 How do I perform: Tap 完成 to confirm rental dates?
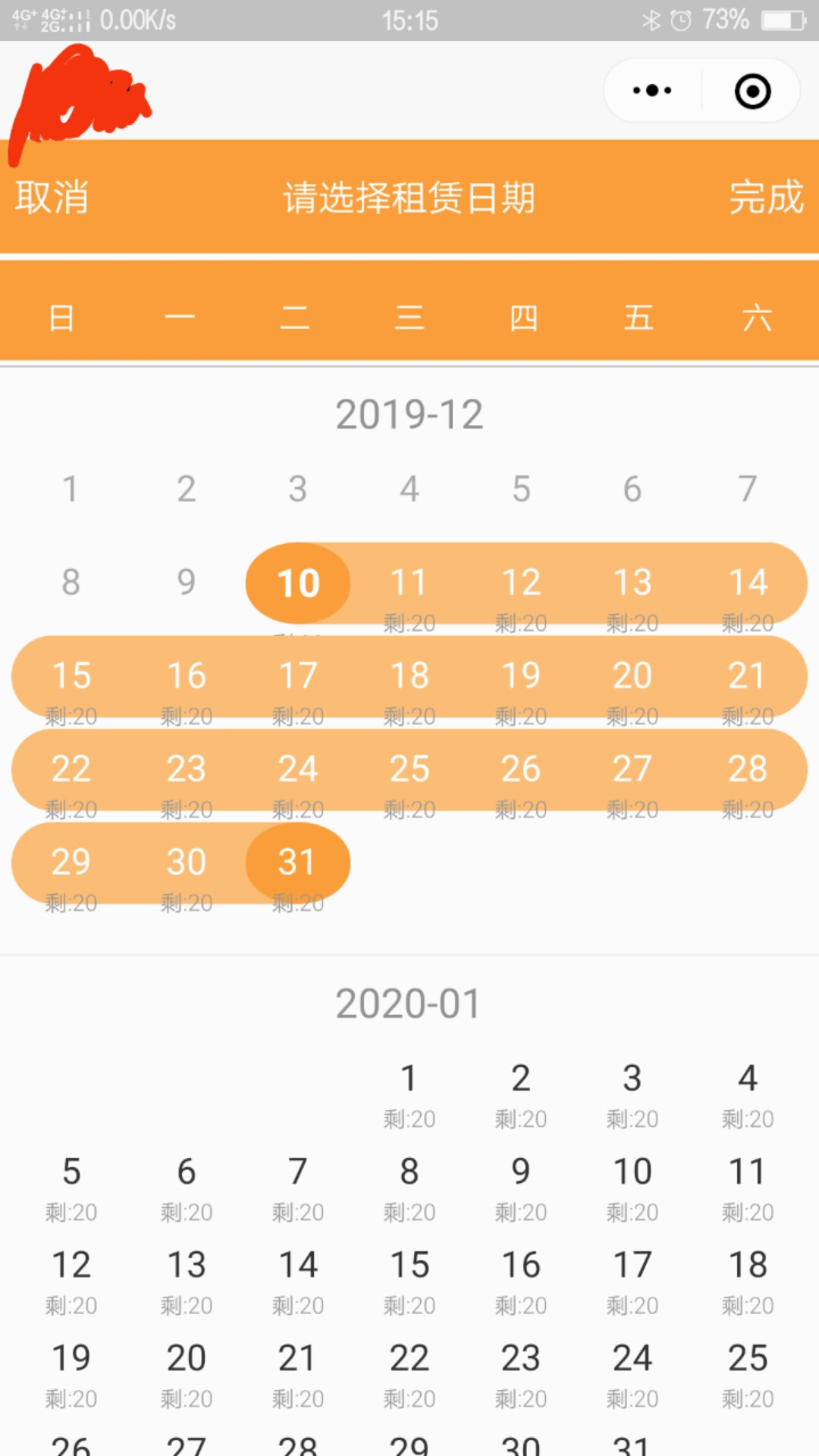click(x=766, y=198)
